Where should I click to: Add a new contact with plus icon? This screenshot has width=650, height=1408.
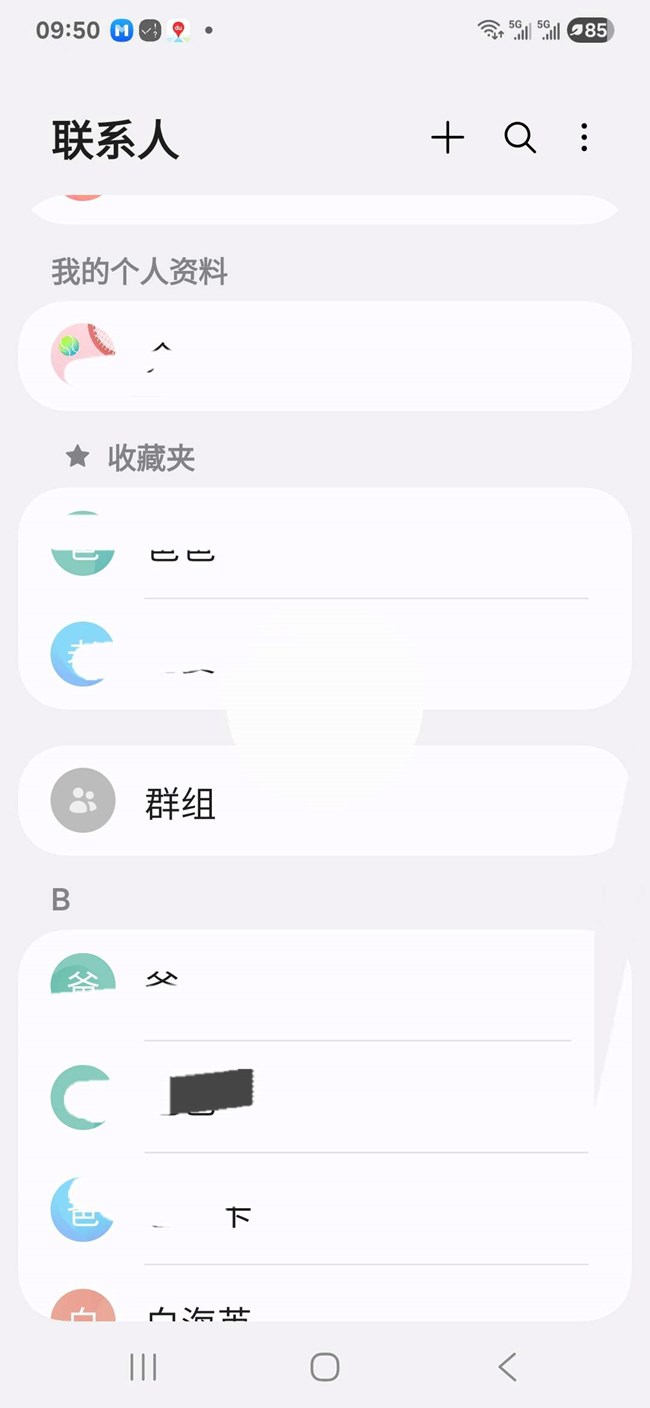click(447, 138)
